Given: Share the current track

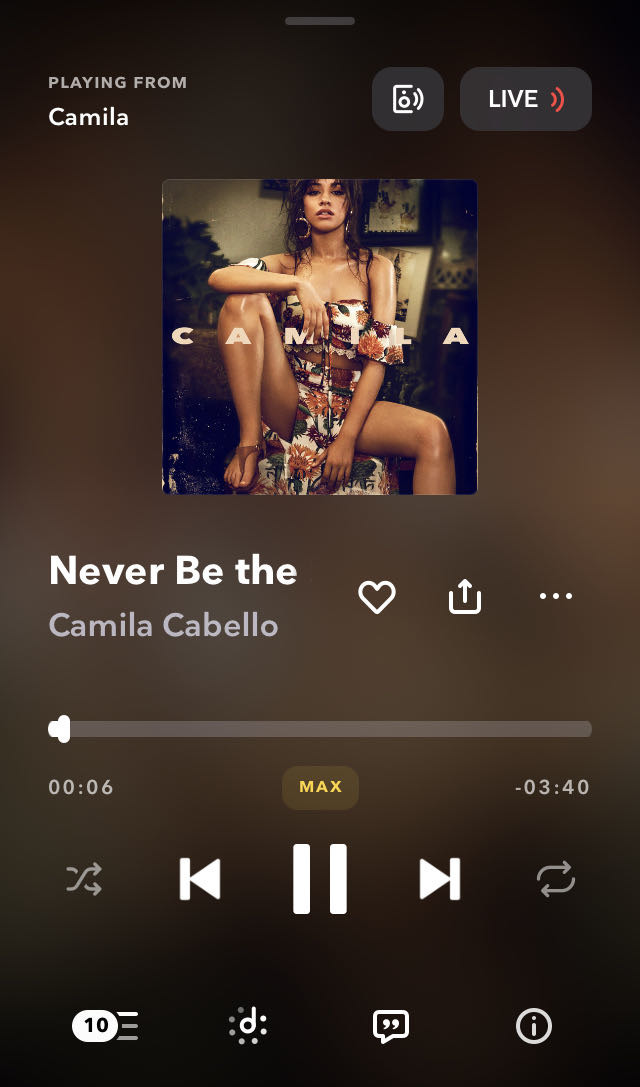Looking at the screenshot, I should pos(465,597).
